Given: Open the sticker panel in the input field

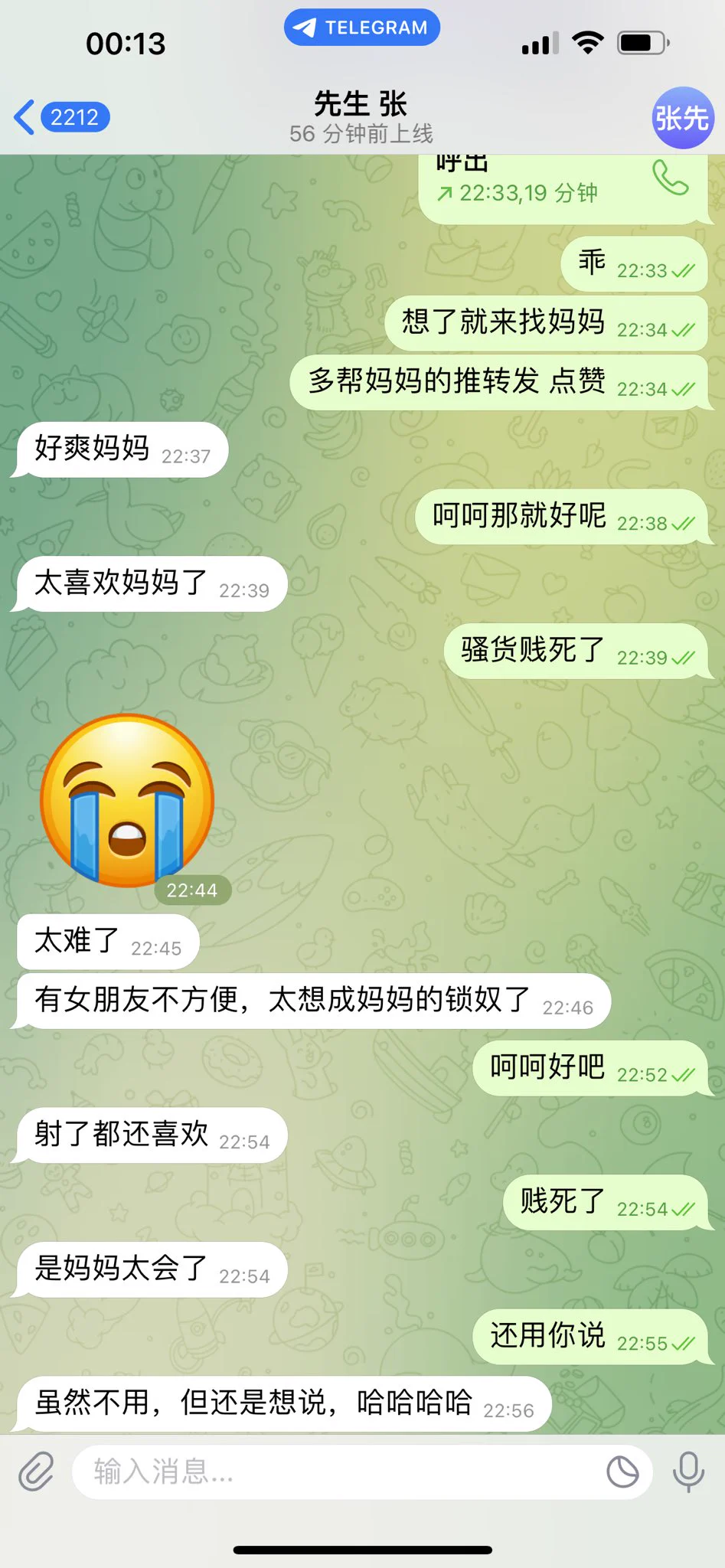Looking at the screenshot, I should click(x=622, y=1471).
